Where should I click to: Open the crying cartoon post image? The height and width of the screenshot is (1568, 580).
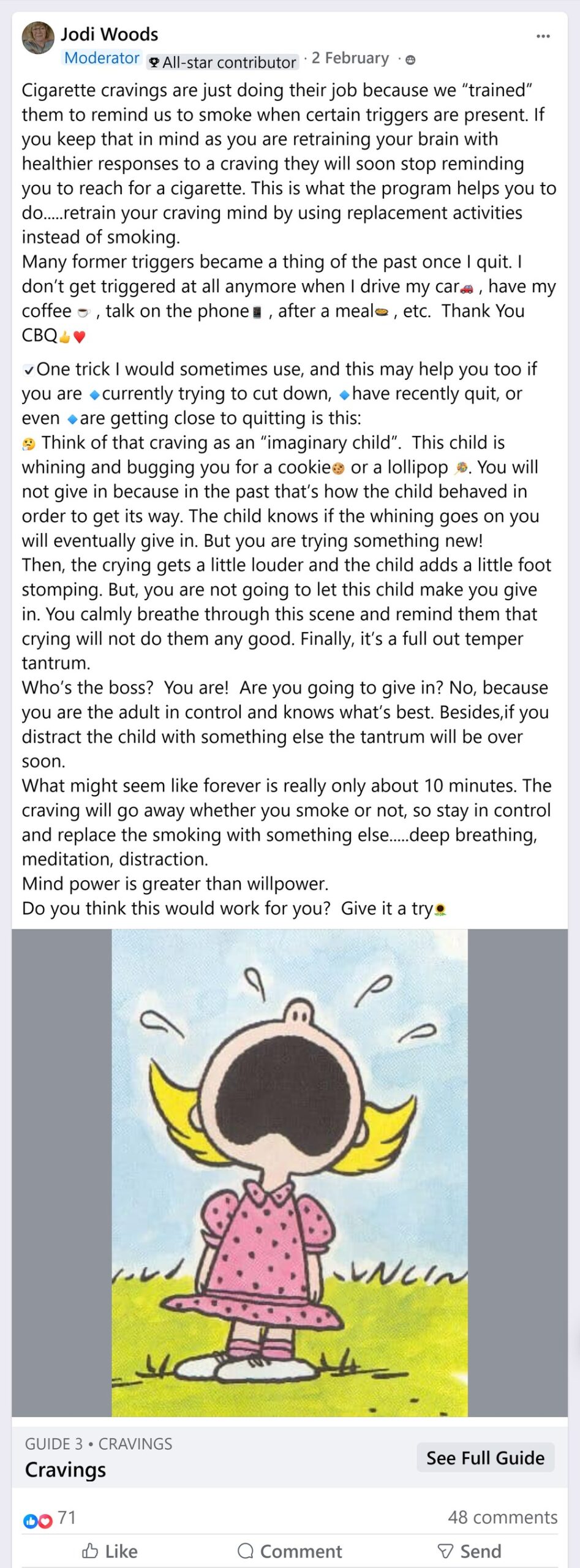pos(289,1172)
